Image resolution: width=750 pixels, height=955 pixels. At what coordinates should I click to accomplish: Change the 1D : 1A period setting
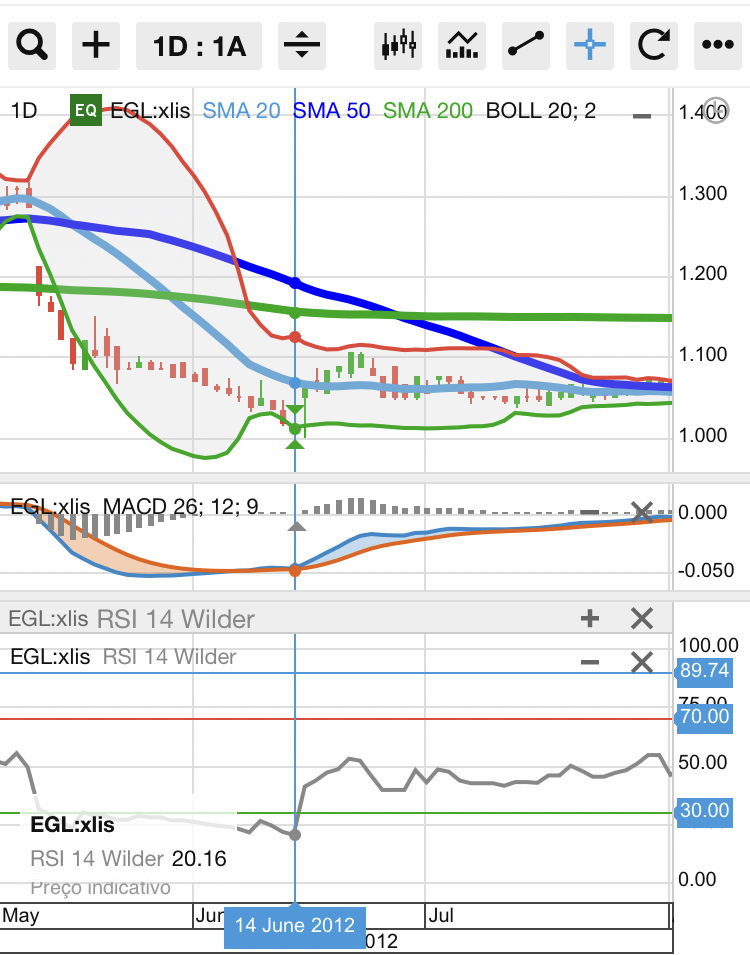199,45
